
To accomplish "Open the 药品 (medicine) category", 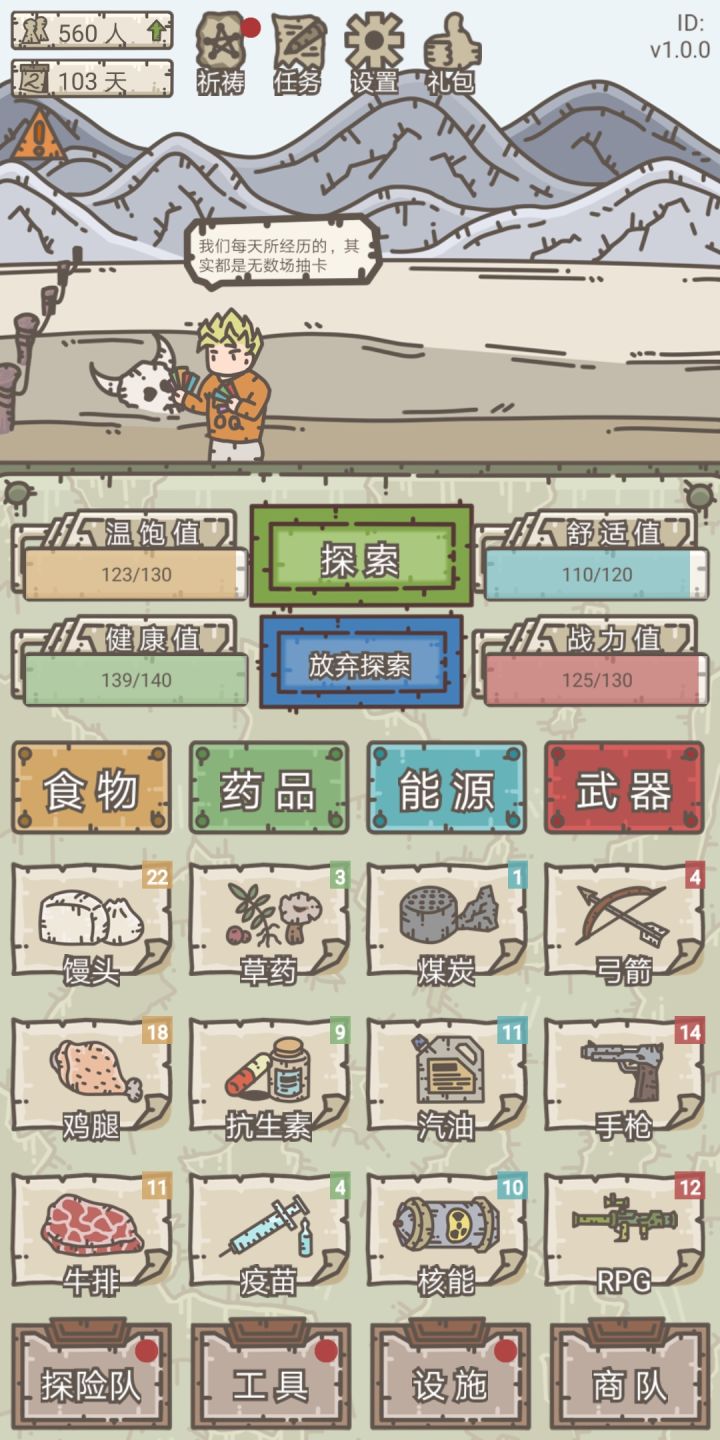I will (x=270, y=787).
